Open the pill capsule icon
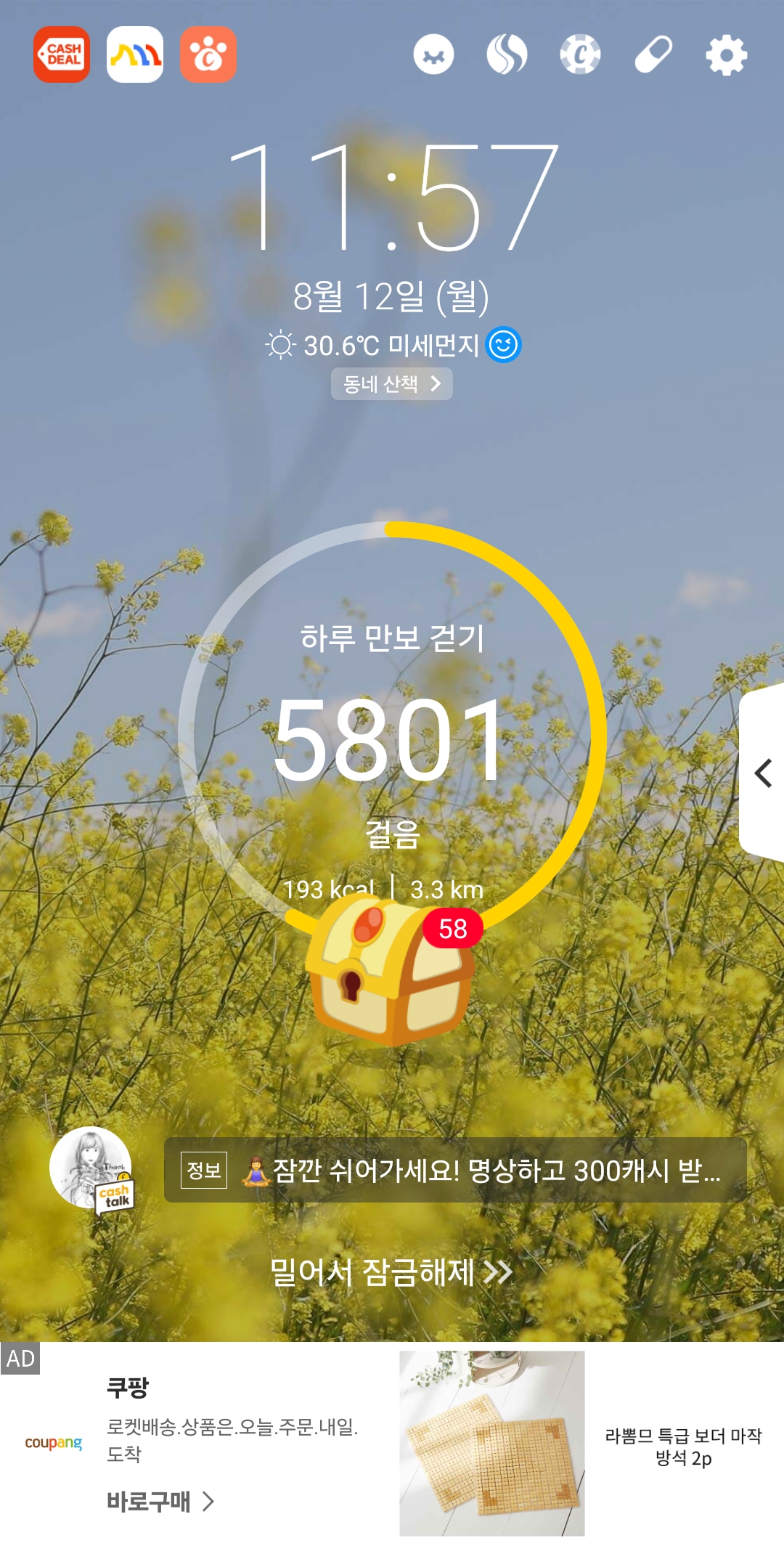Viewport: 784px width, 1546px height. click(x=653, y=54)
